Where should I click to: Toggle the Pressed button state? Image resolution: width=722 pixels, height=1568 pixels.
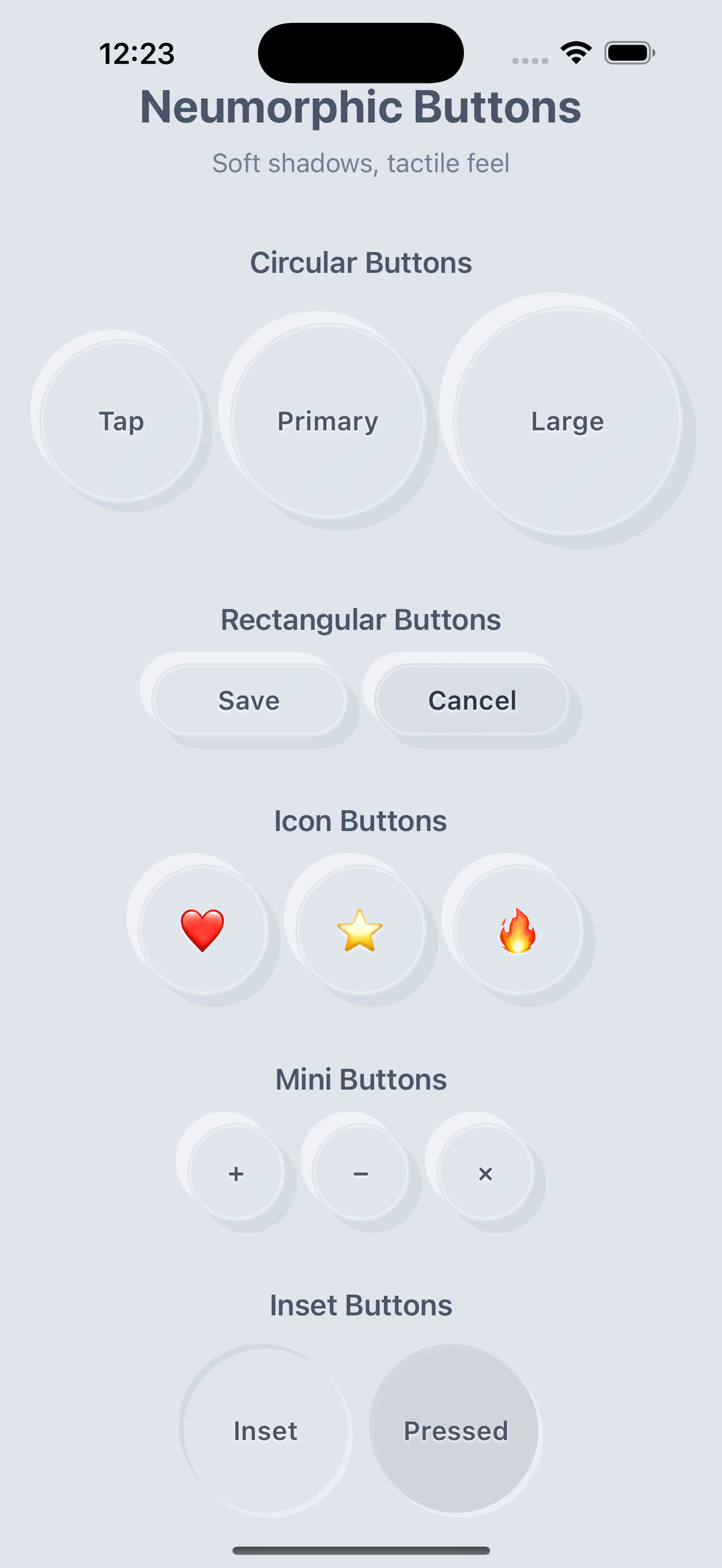point(455,1431)
